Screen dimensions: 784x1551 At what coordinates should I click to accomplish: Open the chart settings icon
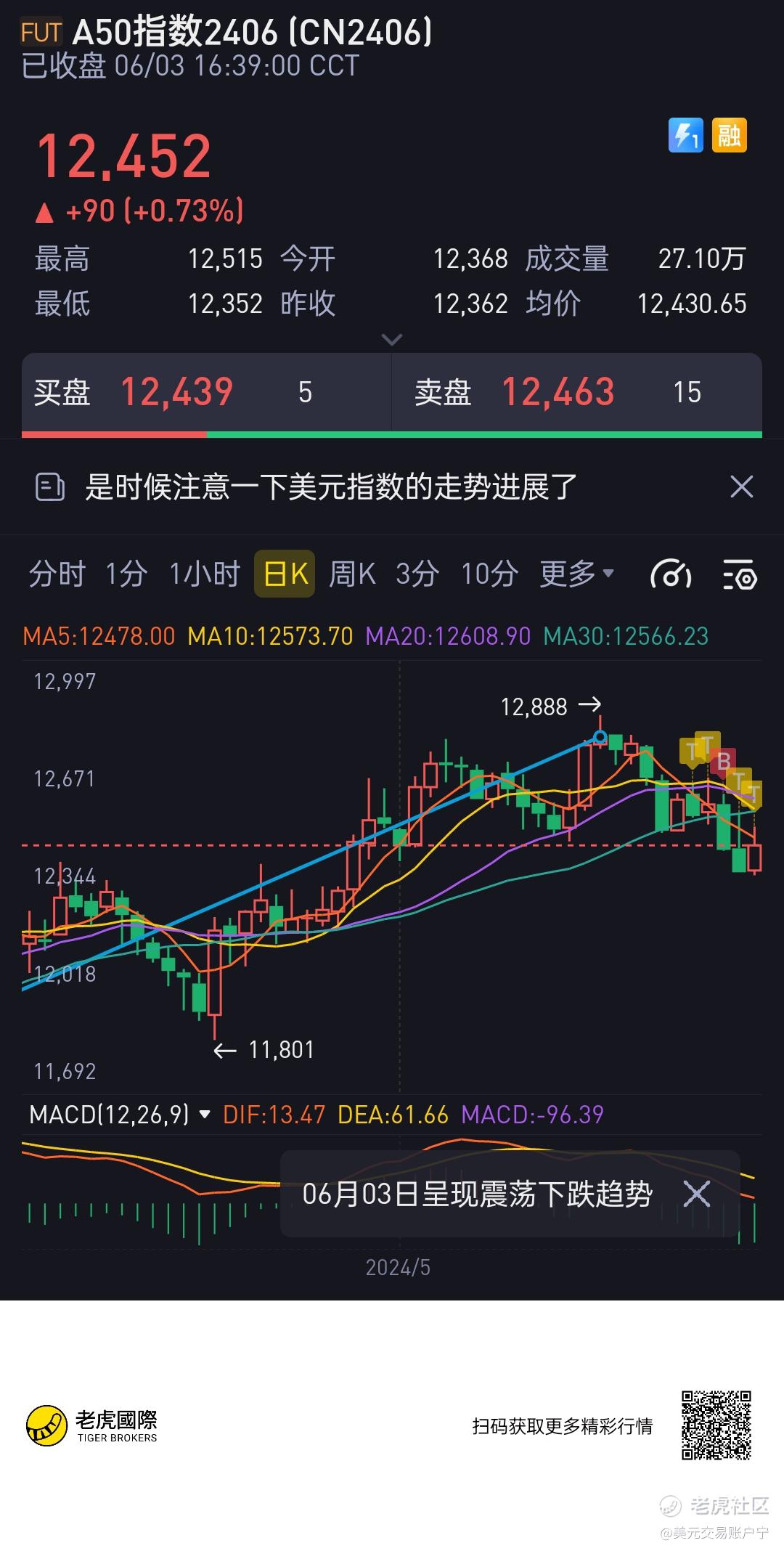(740, 574)
